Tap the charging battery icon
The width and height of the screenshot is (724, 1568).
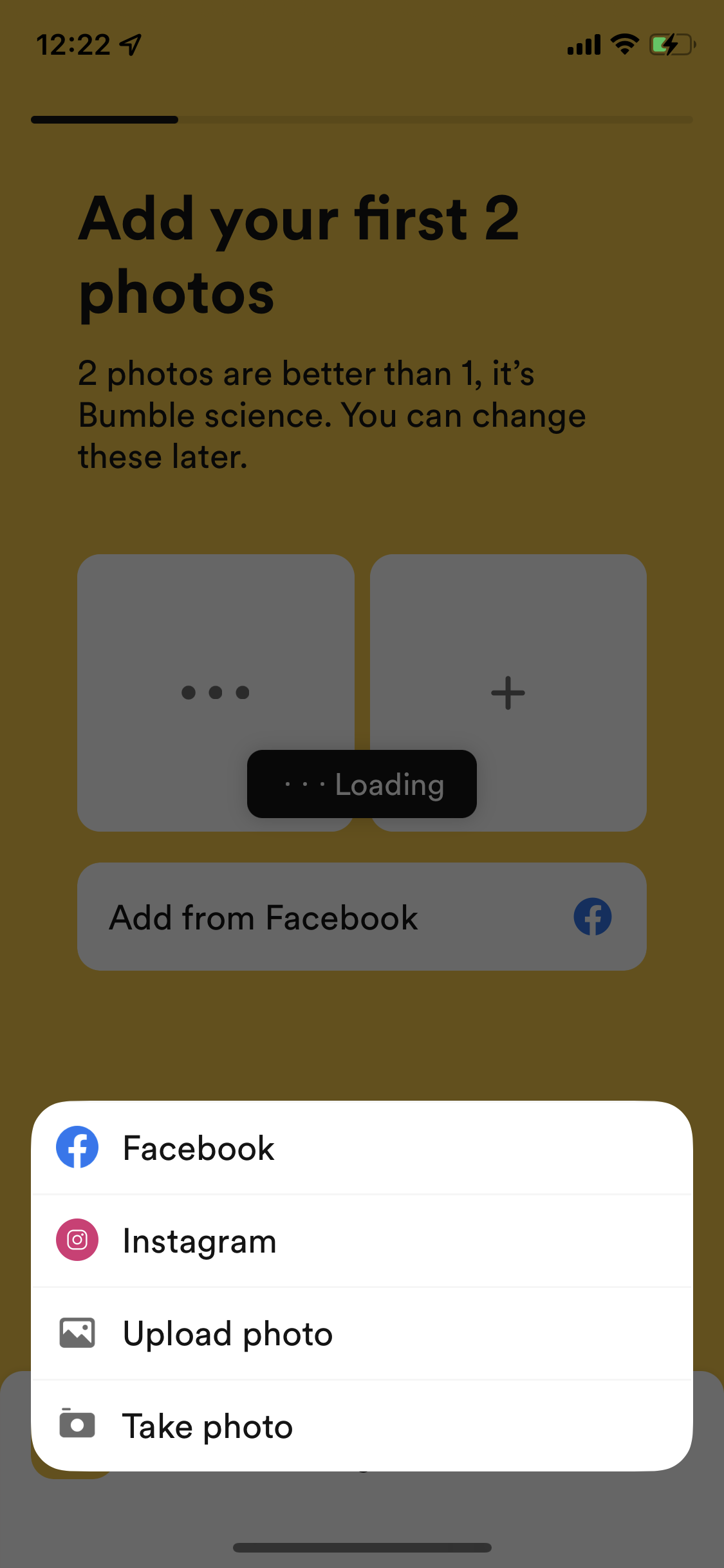click(x=669, y=44)
